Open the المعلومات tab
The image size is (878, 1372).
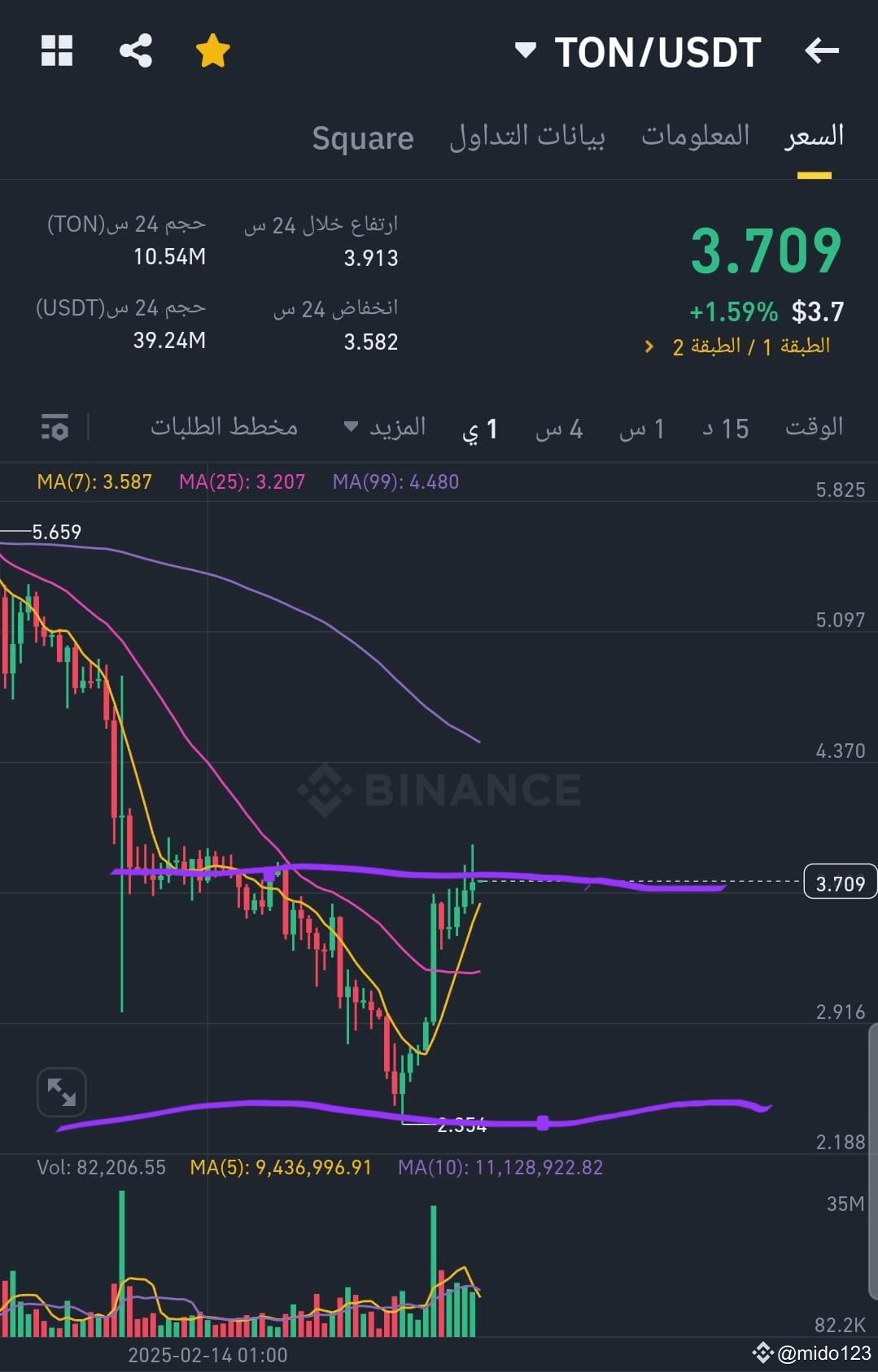coord(696,135)
